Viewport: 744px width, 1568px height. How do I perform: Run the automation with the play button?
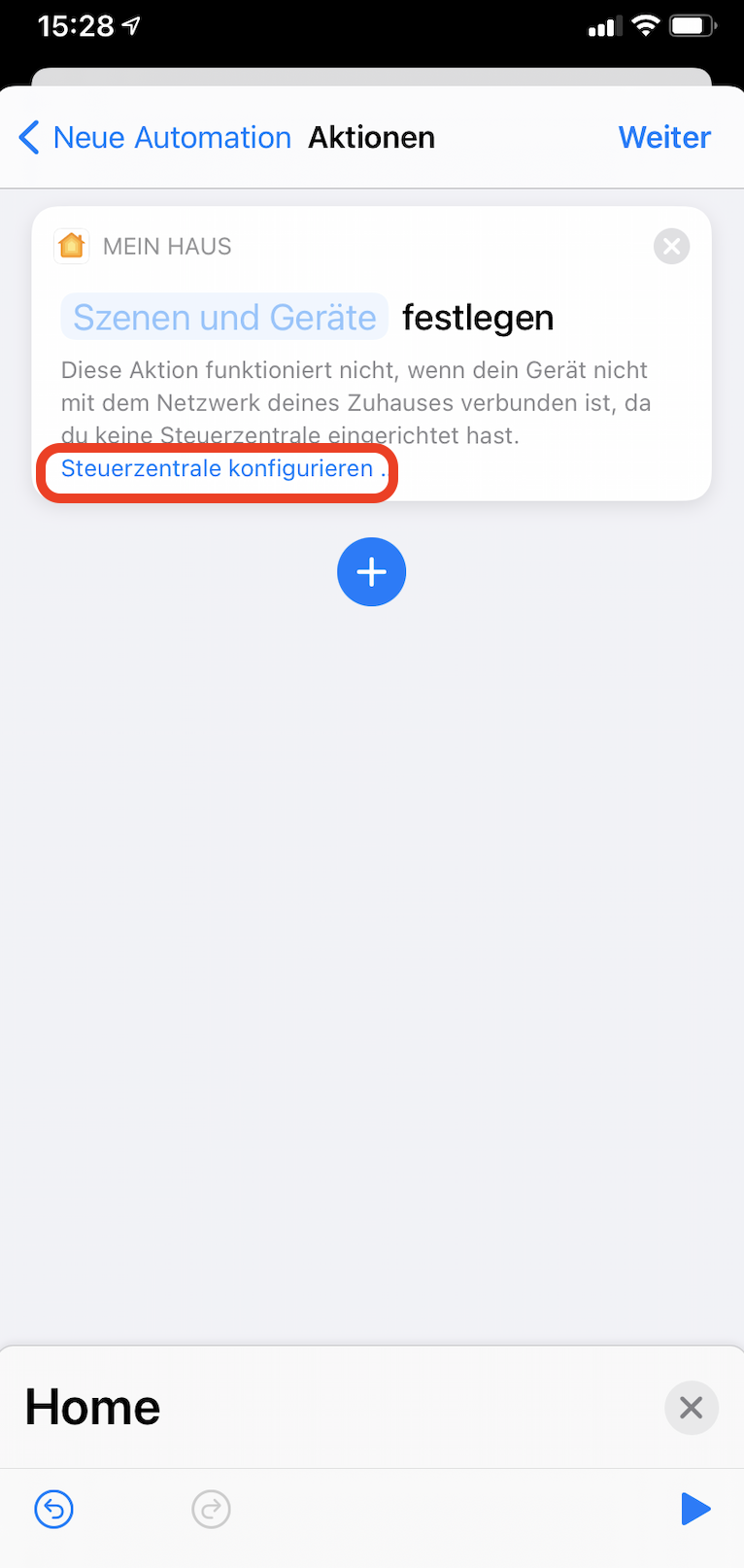pos(694,1509)
